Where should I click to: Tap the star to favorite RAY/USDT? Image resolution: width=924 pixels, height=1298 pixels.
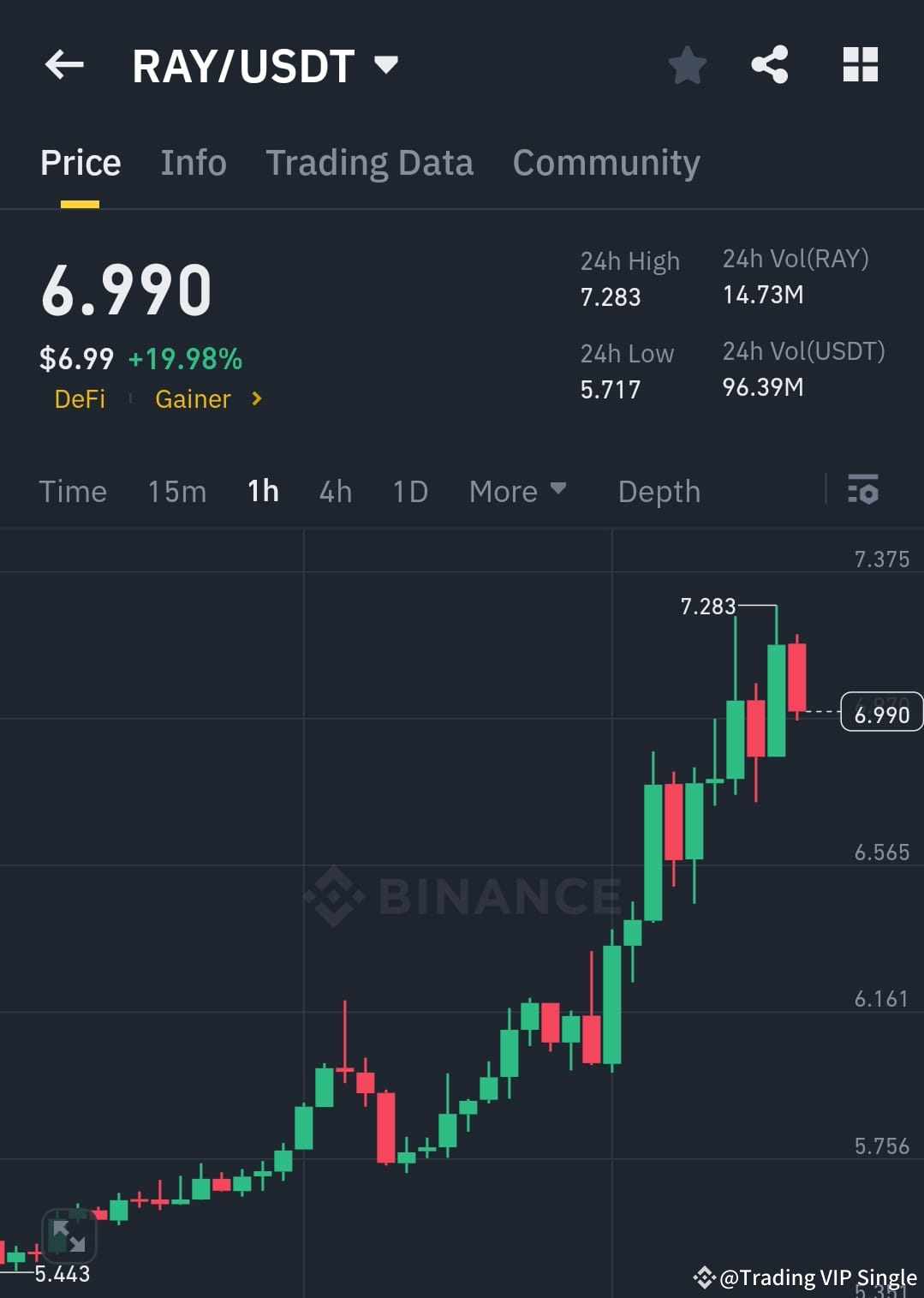688,64
